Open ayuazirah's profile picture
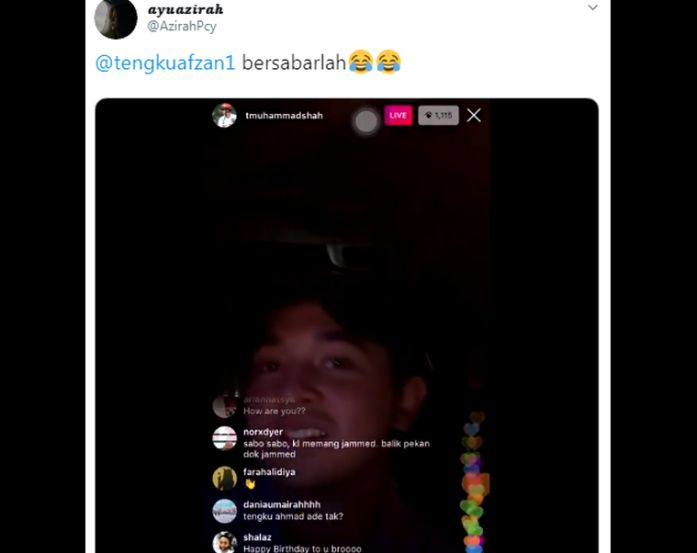697x553 pixels. (115, 18)
